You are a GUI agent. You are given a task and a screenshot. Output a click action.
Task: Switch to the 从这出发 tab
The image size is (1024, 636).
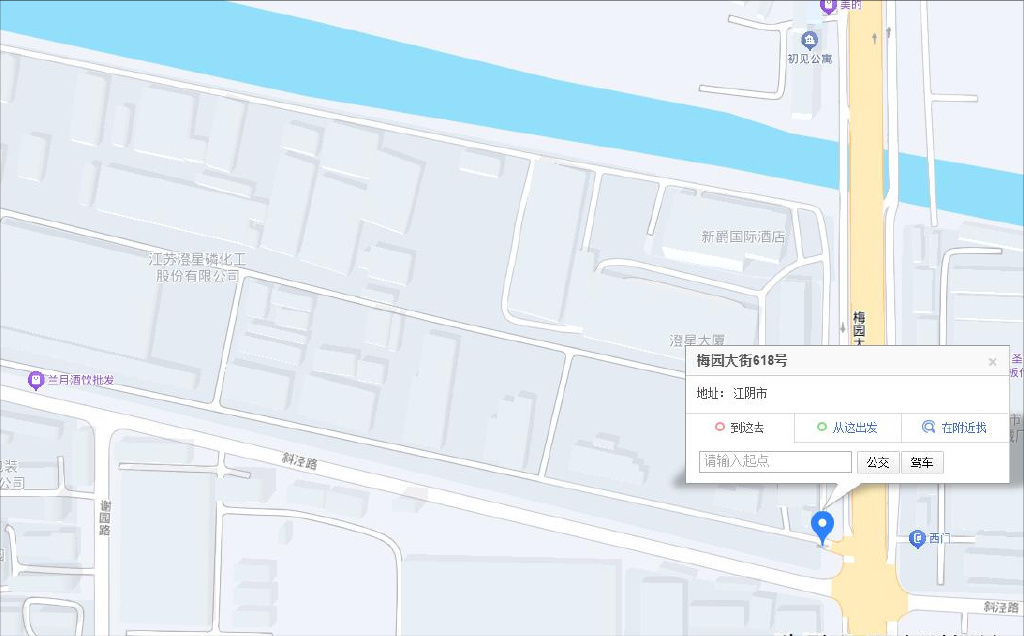coord(847,427)
